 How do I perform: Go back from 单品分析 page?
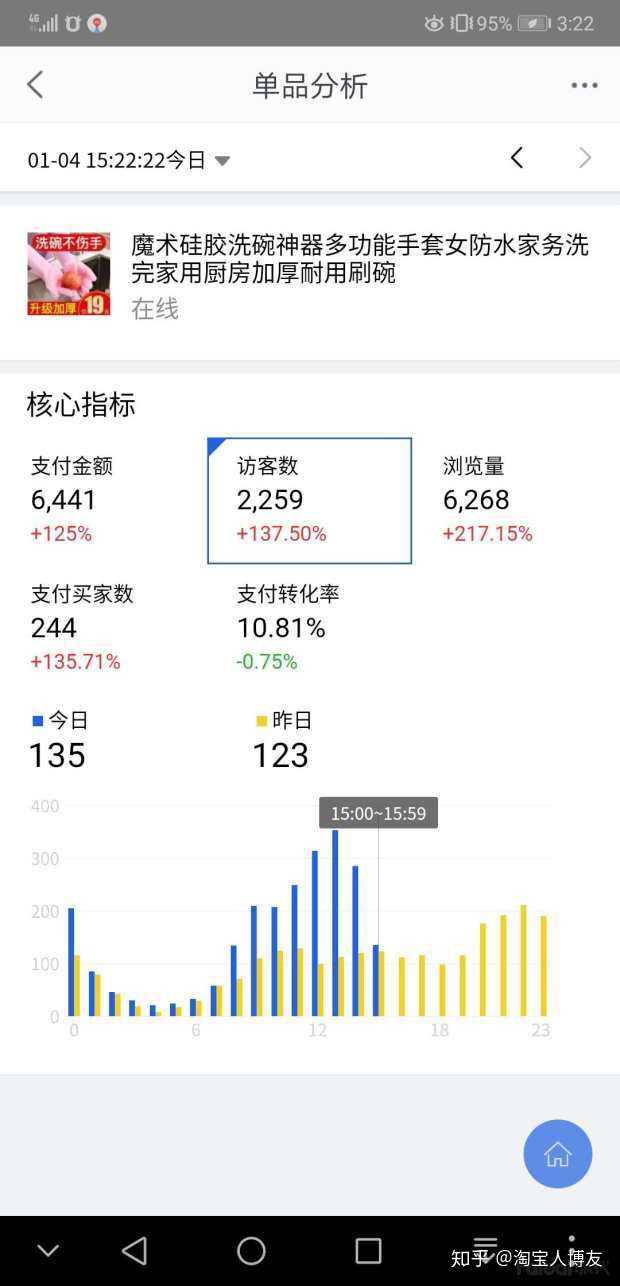point(35,85)
